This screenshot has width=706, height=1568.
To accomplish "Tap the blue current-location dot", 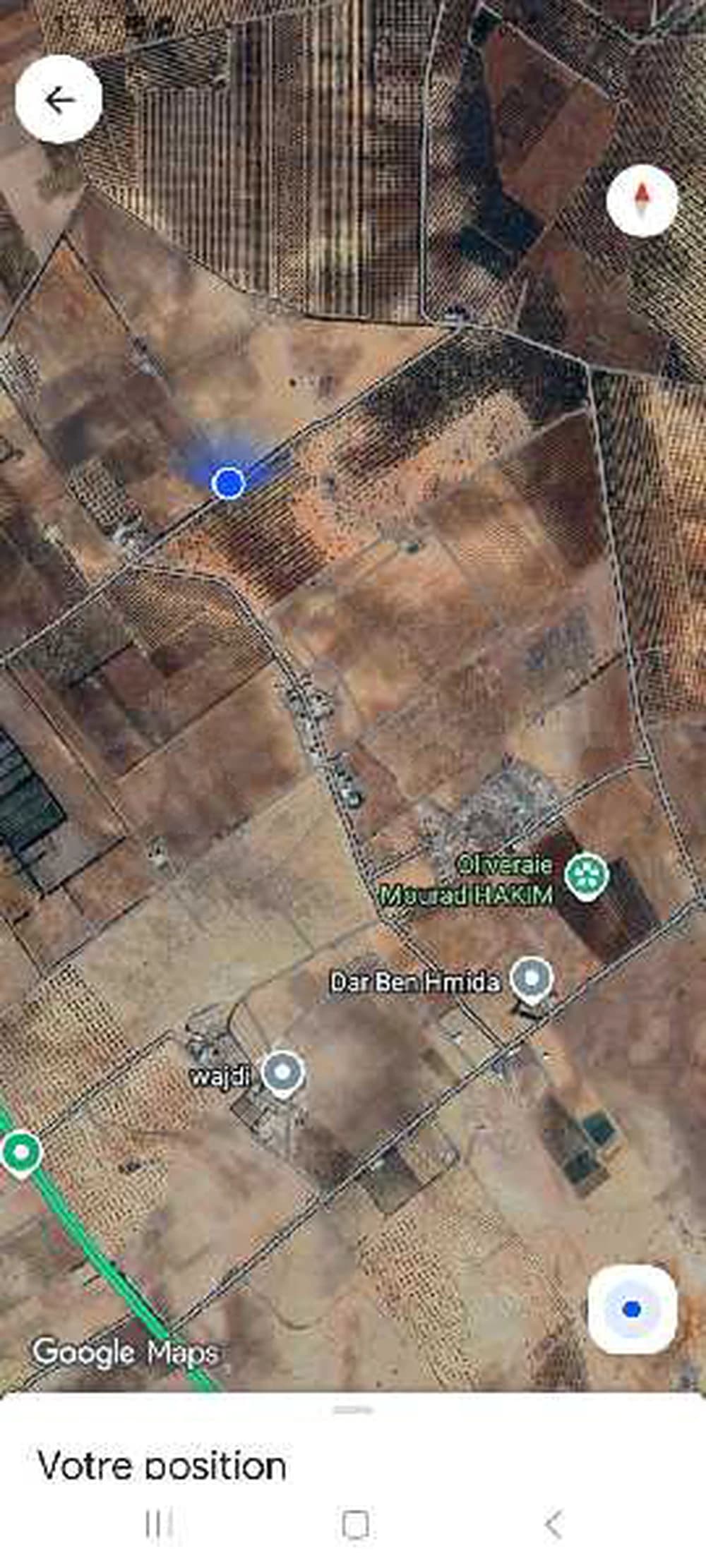I will coord(228,483).
